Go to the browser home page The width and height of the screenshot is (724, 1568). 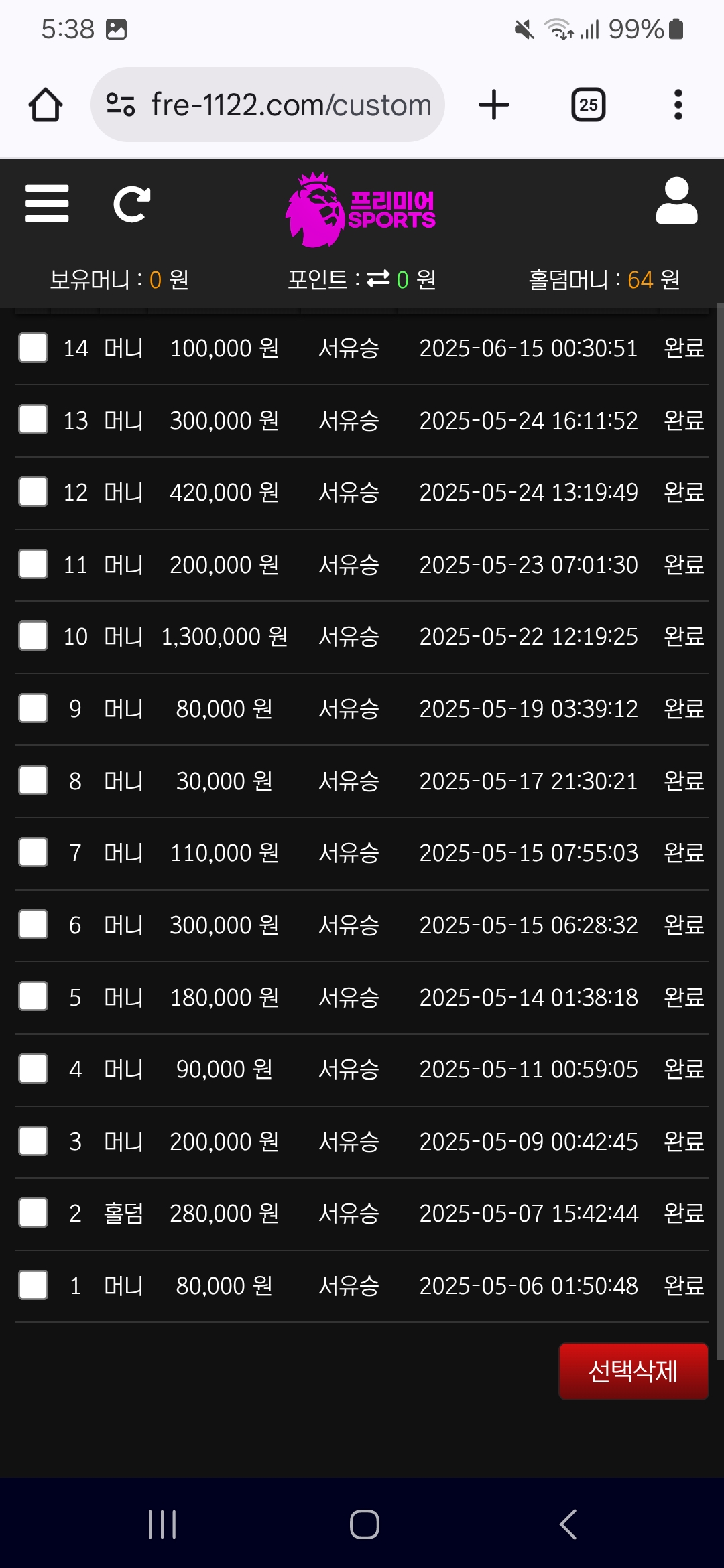point(46,105)
